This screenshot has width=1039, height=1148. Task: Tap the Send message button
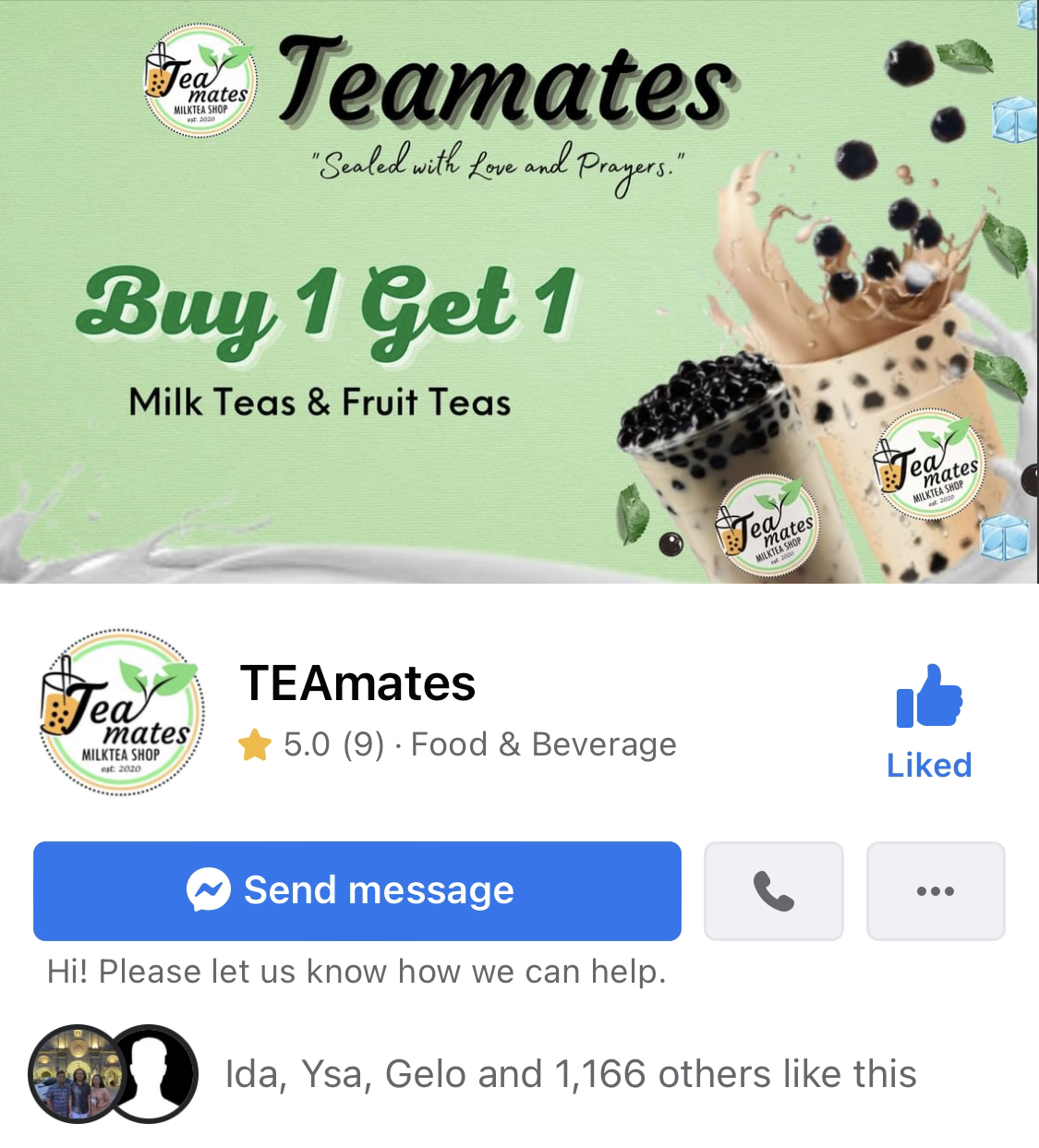[x=356, y=890]
